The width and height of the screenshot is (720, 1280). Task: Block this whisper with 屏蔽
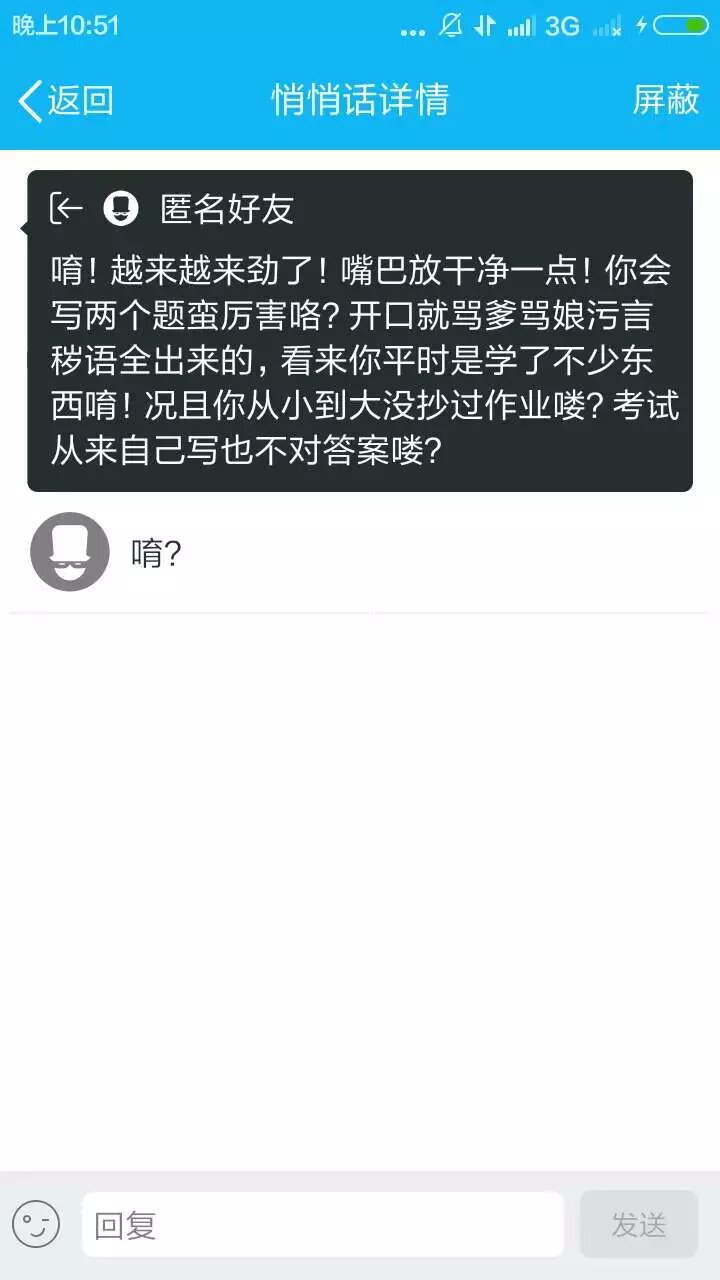click(666, 100)
